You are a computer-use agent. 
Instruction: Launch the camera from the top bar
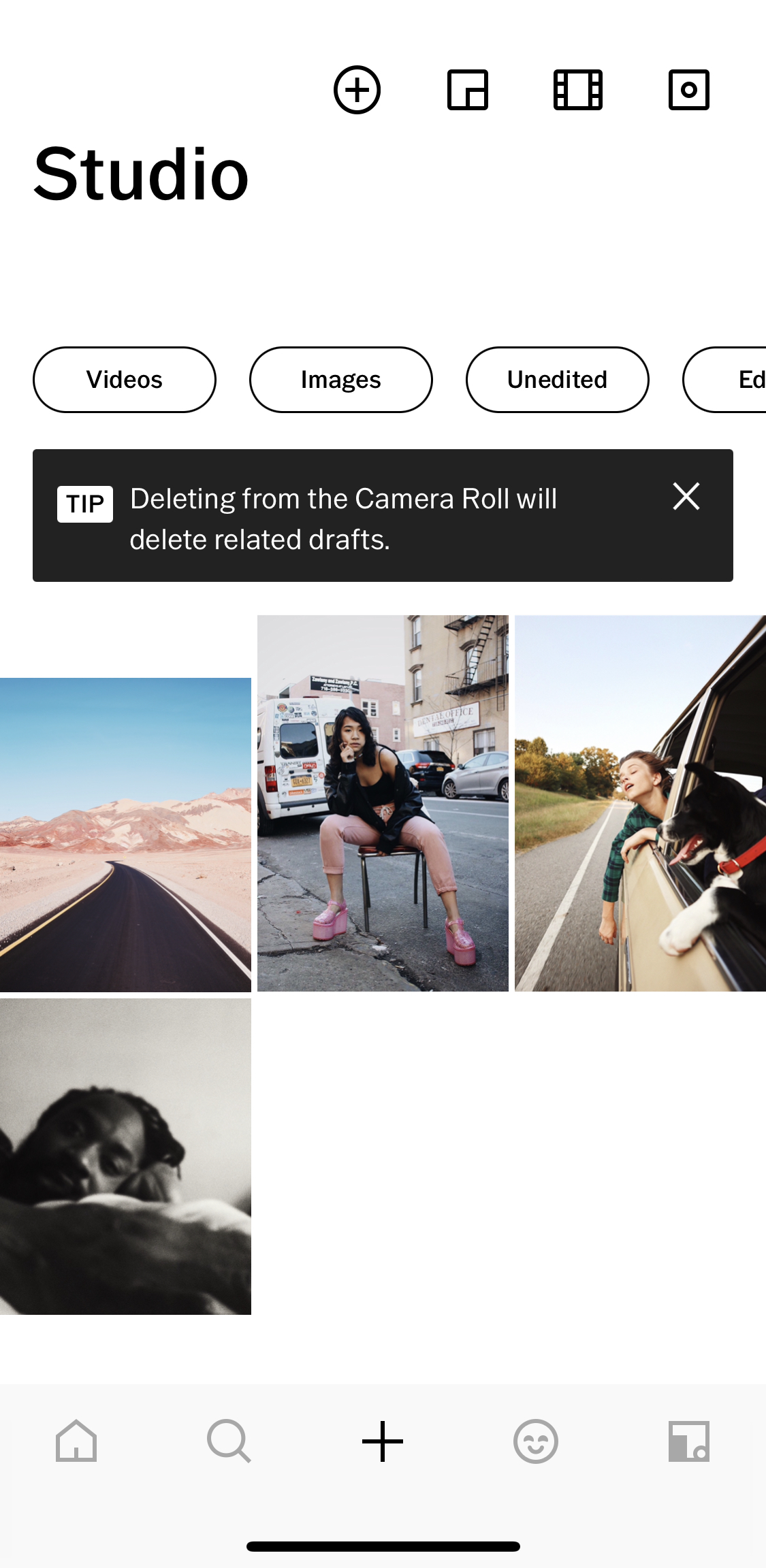pyautogui.click(x=688, y=90)
